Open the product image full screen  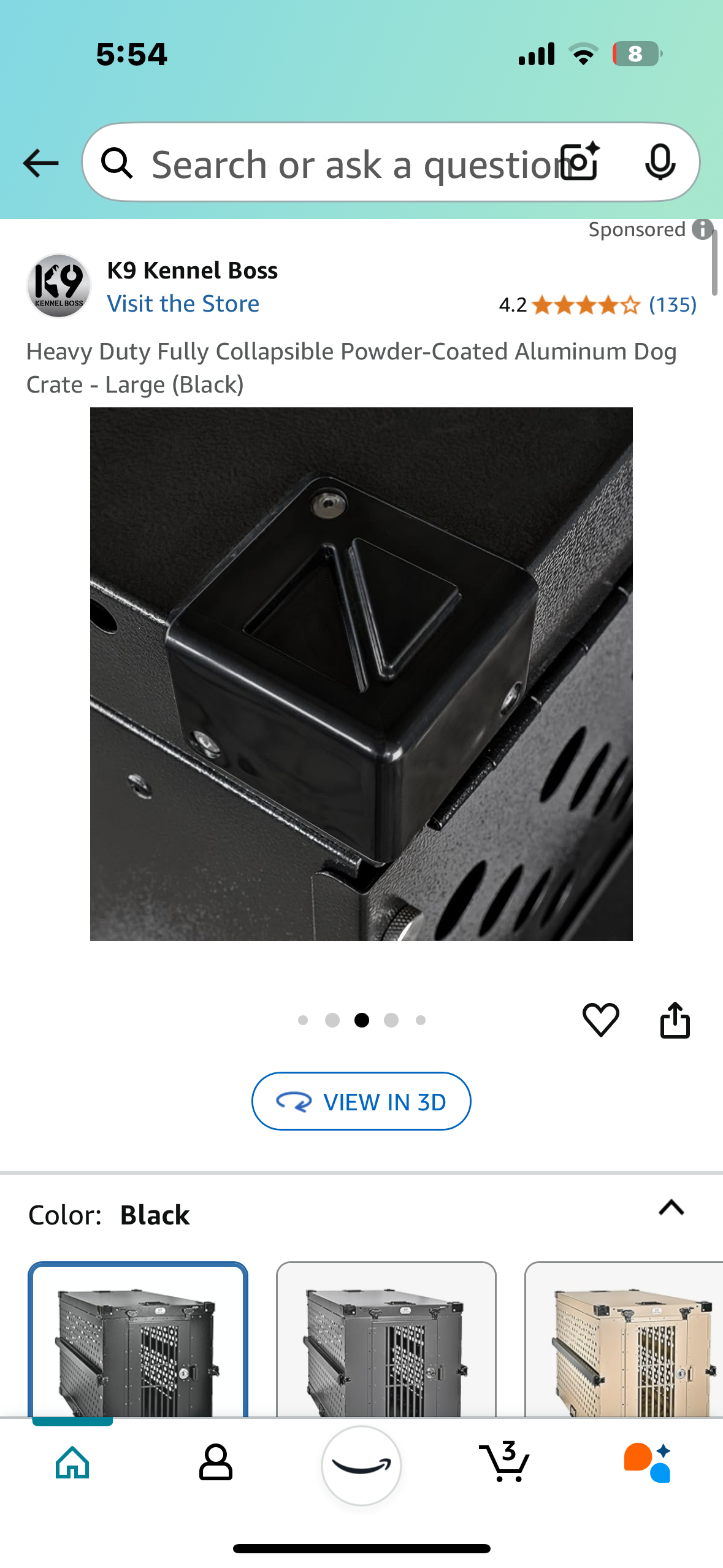(361, 674)
